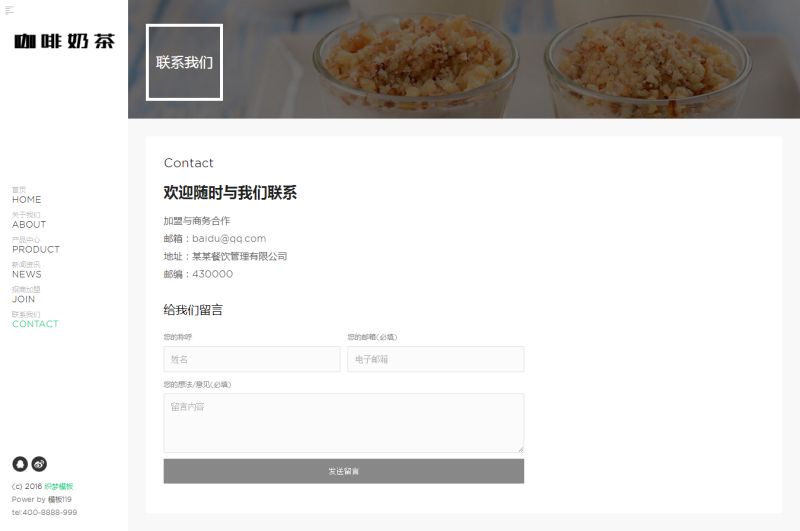
Task: Tap the 咖啡奶茶 site logo
Action: (x=64, y=41)
